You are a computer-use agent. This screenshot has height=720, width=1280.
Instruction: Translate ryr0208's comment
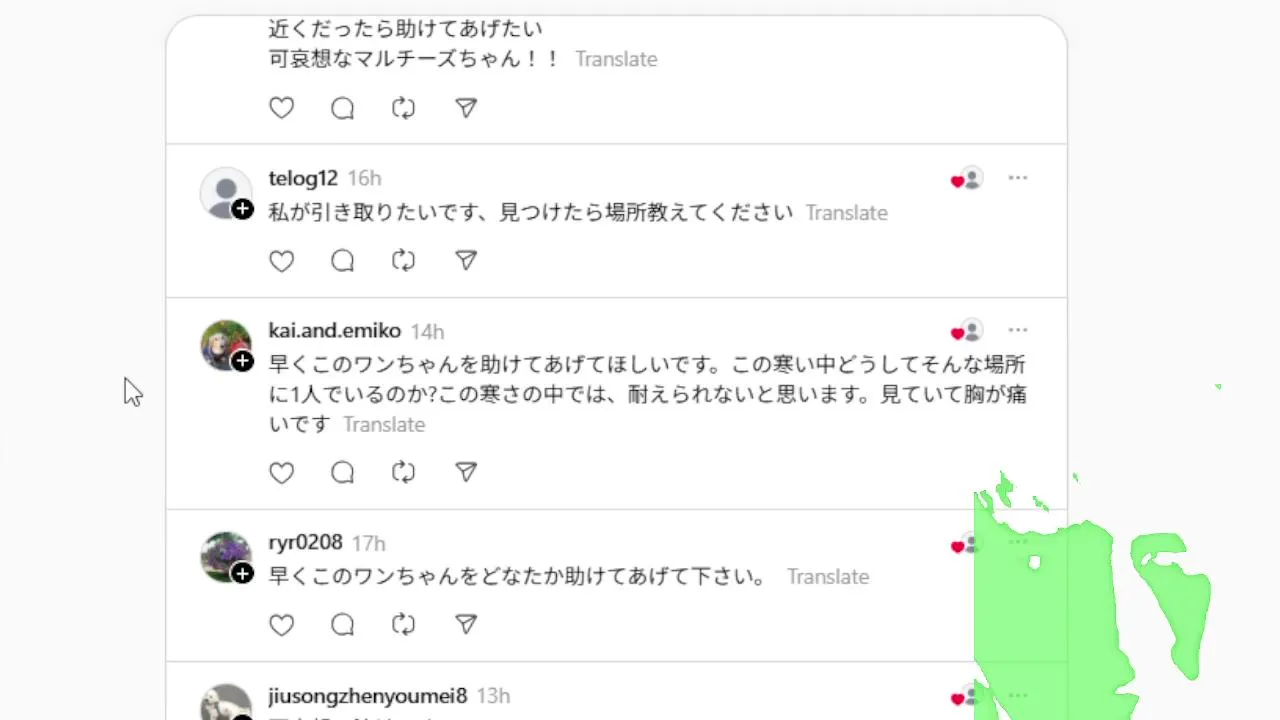[x=827, y=577]
